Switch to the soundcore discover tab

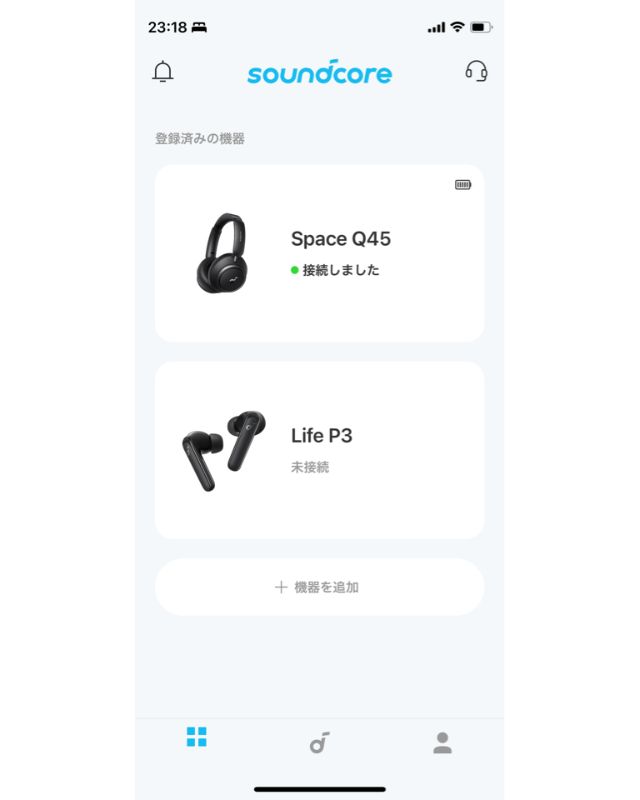pos(319,742)
